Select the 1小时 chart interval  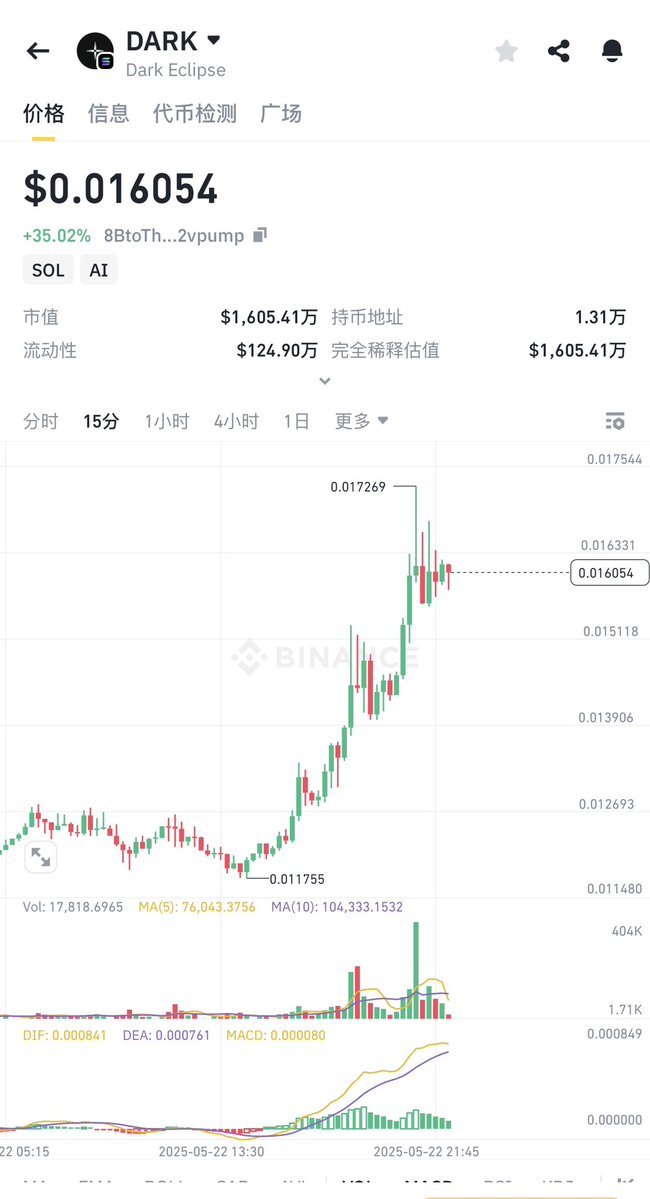pyautogui.click(x=167, y=421)
